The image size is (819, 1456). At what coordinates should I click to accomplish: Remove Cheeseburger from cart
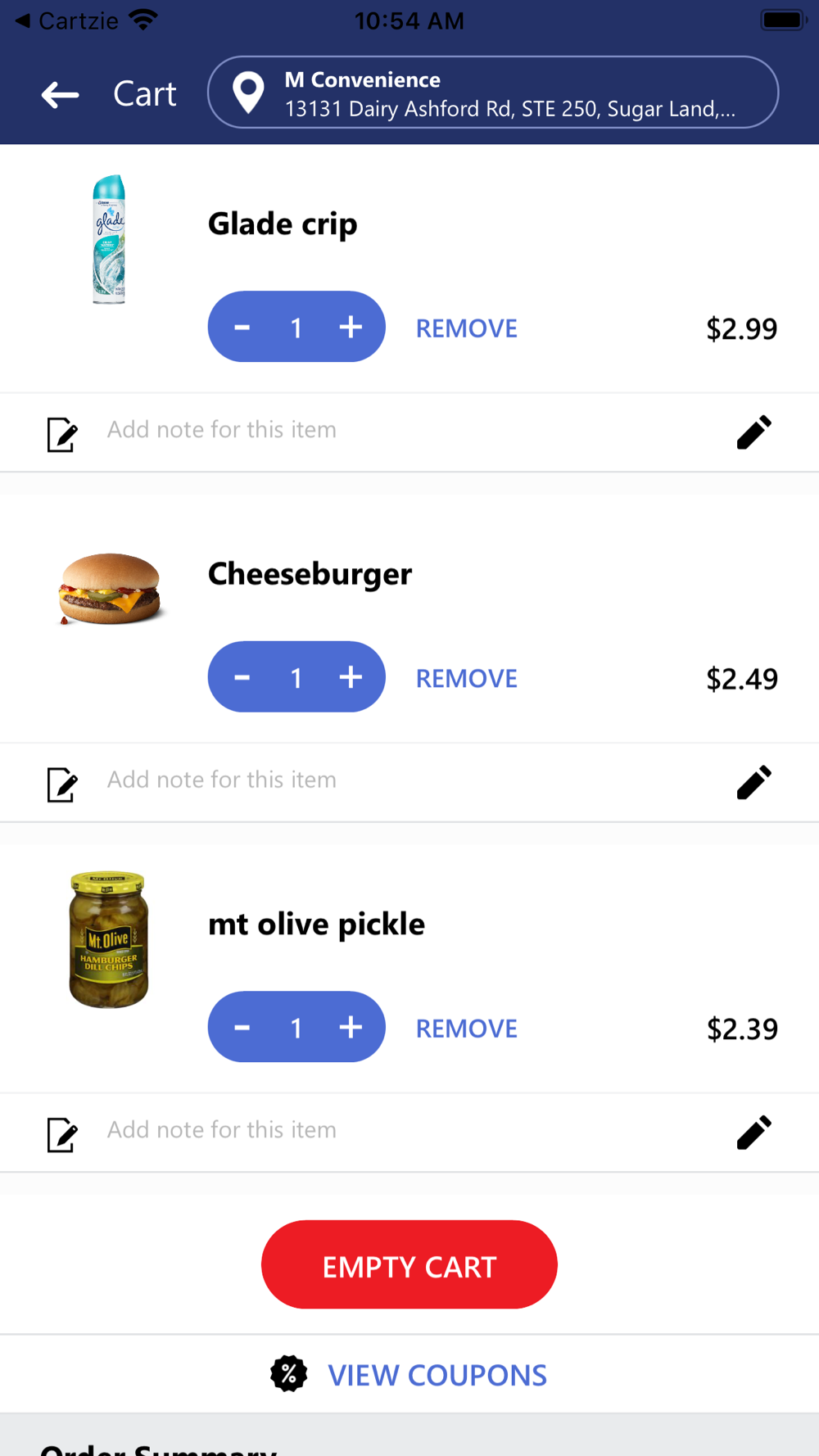(x=466, y=679)
